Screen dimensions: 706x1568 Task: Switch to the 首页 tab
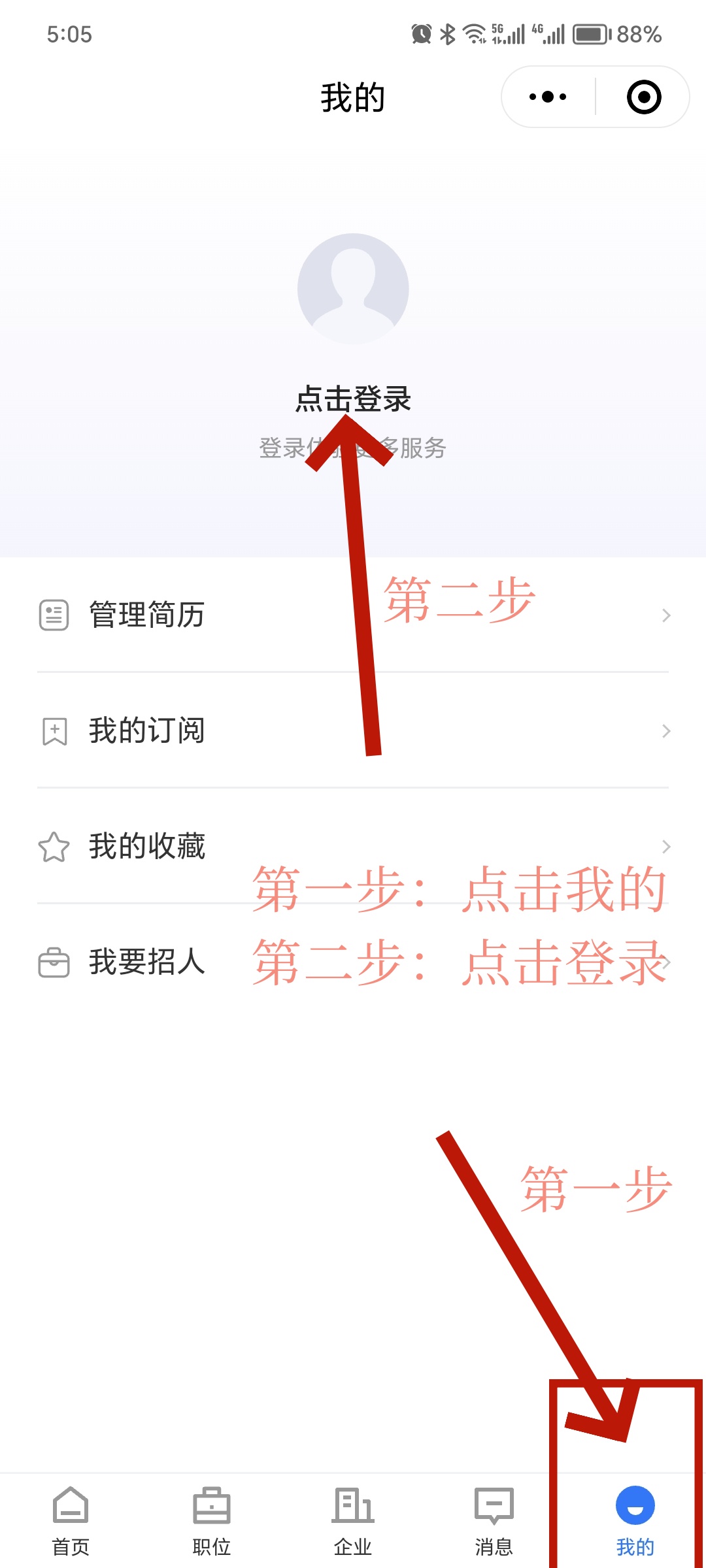[71, 1520]
